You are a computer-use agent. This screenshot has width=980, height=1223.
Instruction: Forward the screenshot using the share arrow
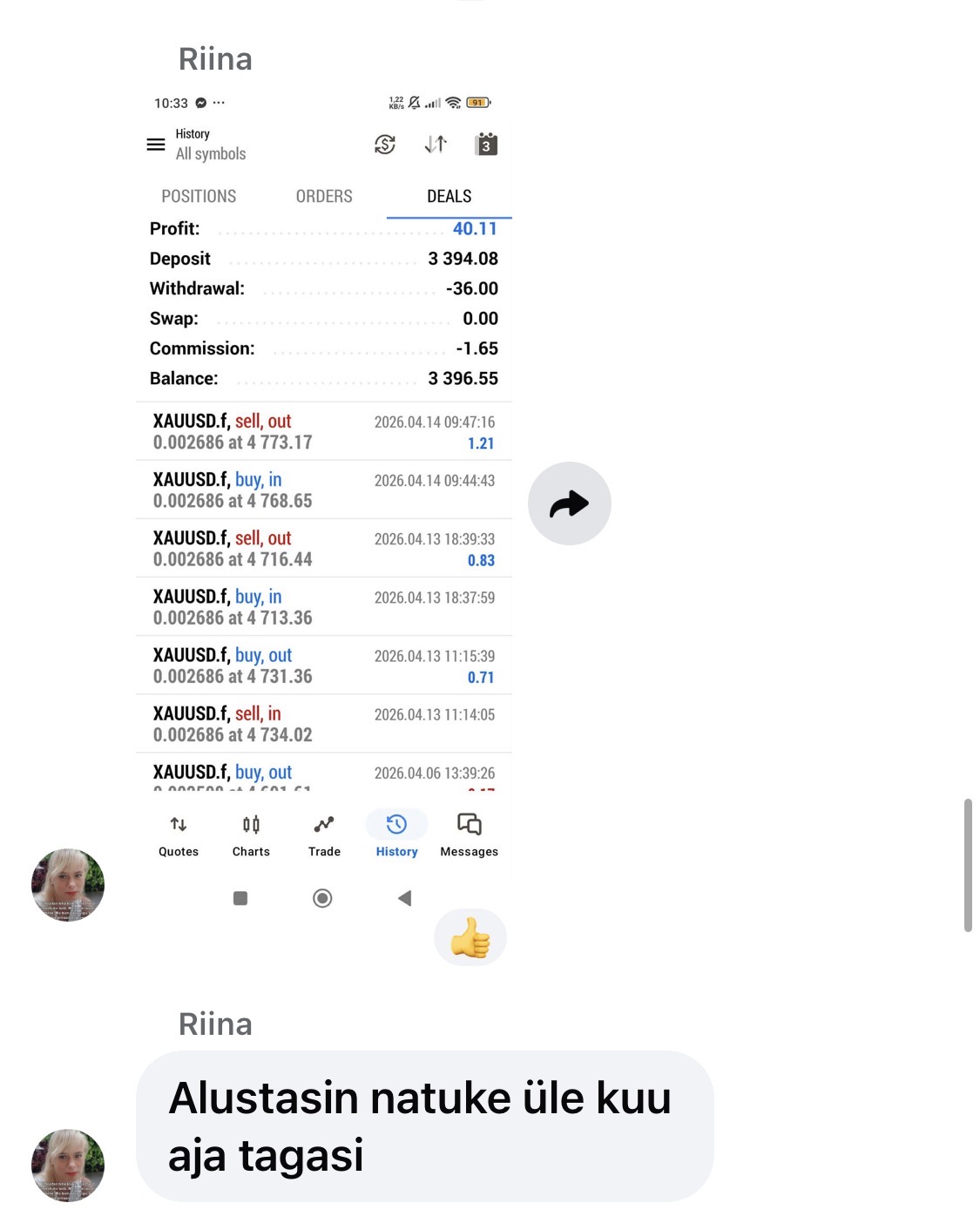click(x=569, y=503)
